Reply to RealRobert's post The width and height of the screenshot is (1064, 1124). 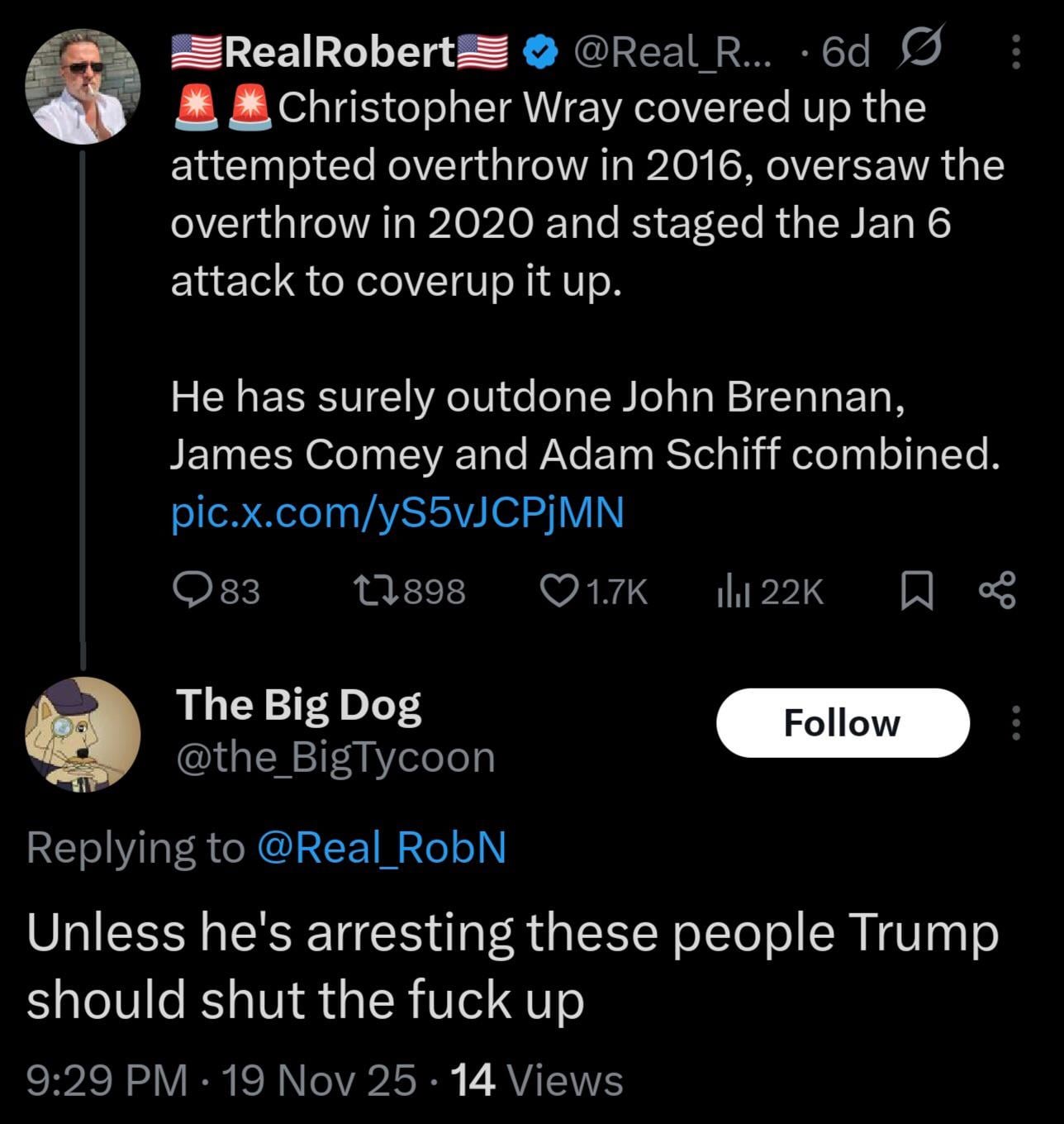tap(192, 591)
